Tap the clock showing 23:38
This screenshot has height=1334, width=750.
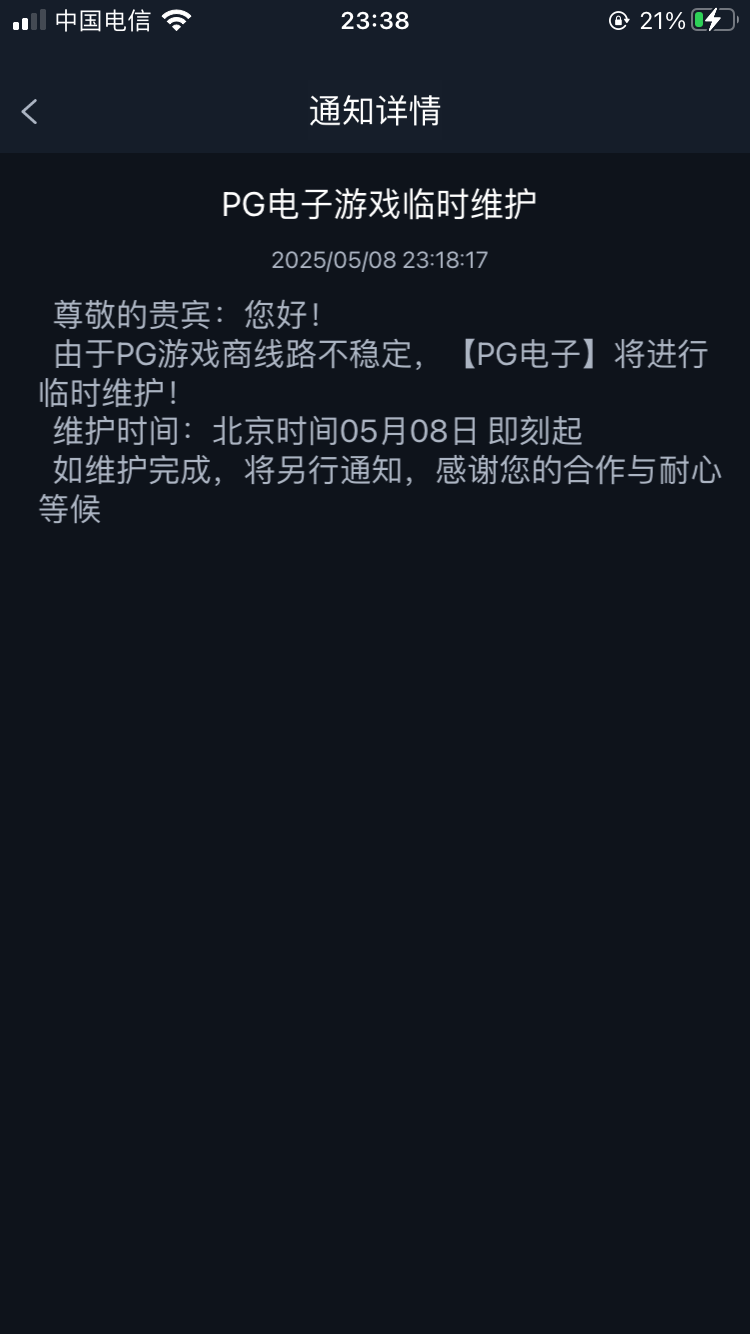[x=374, y=20]
